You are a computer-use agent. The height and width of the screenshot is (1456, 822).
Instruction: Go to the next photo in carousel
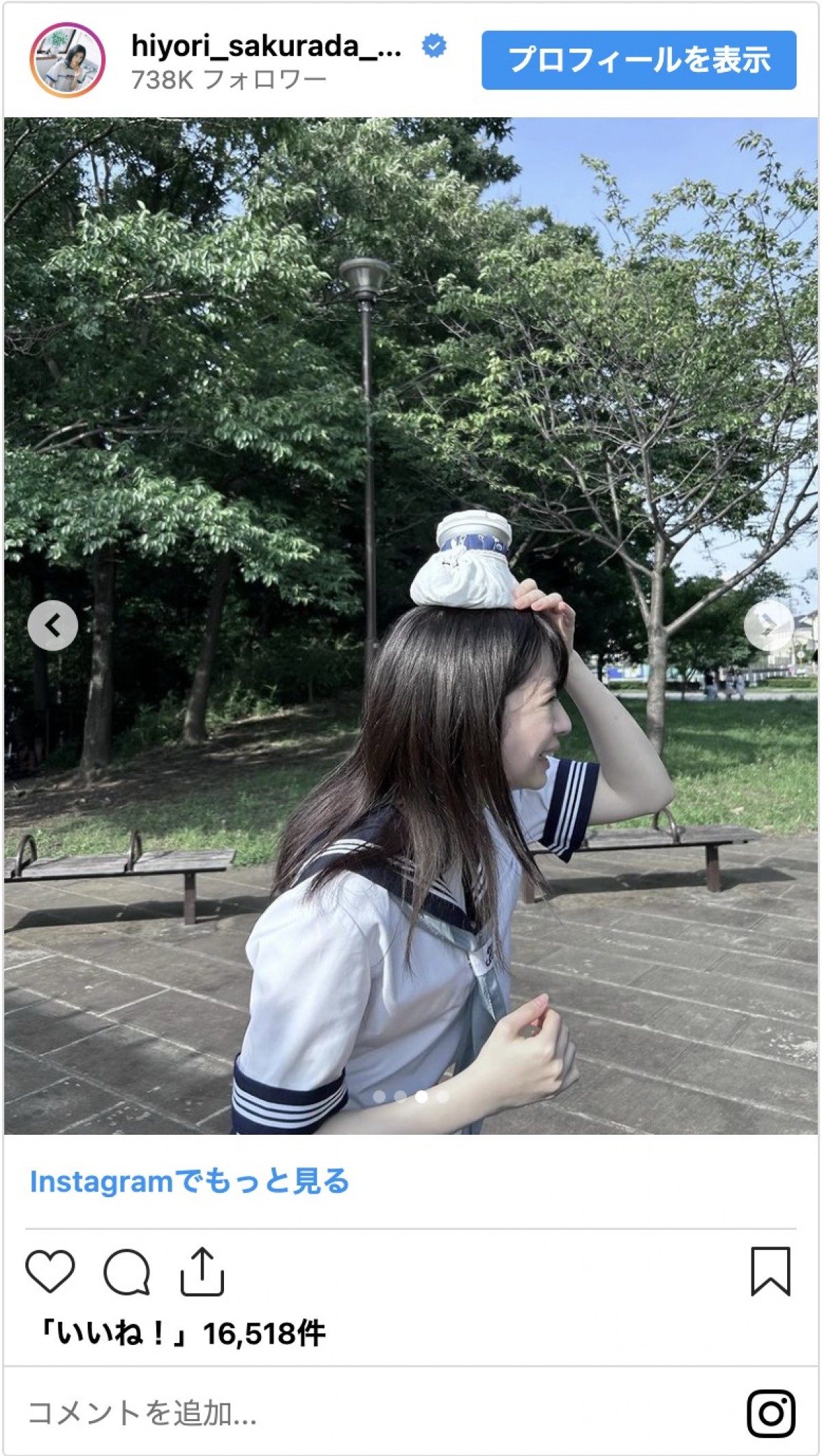(x=769, y=625)
